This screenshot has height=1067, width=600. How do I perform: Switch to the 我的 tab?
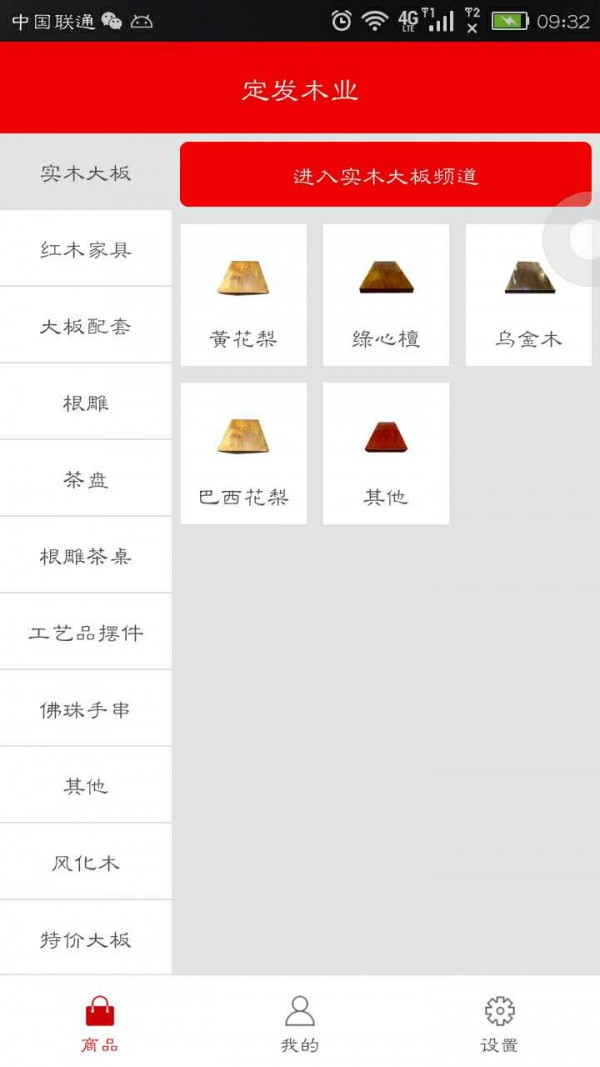point(300,1022)
